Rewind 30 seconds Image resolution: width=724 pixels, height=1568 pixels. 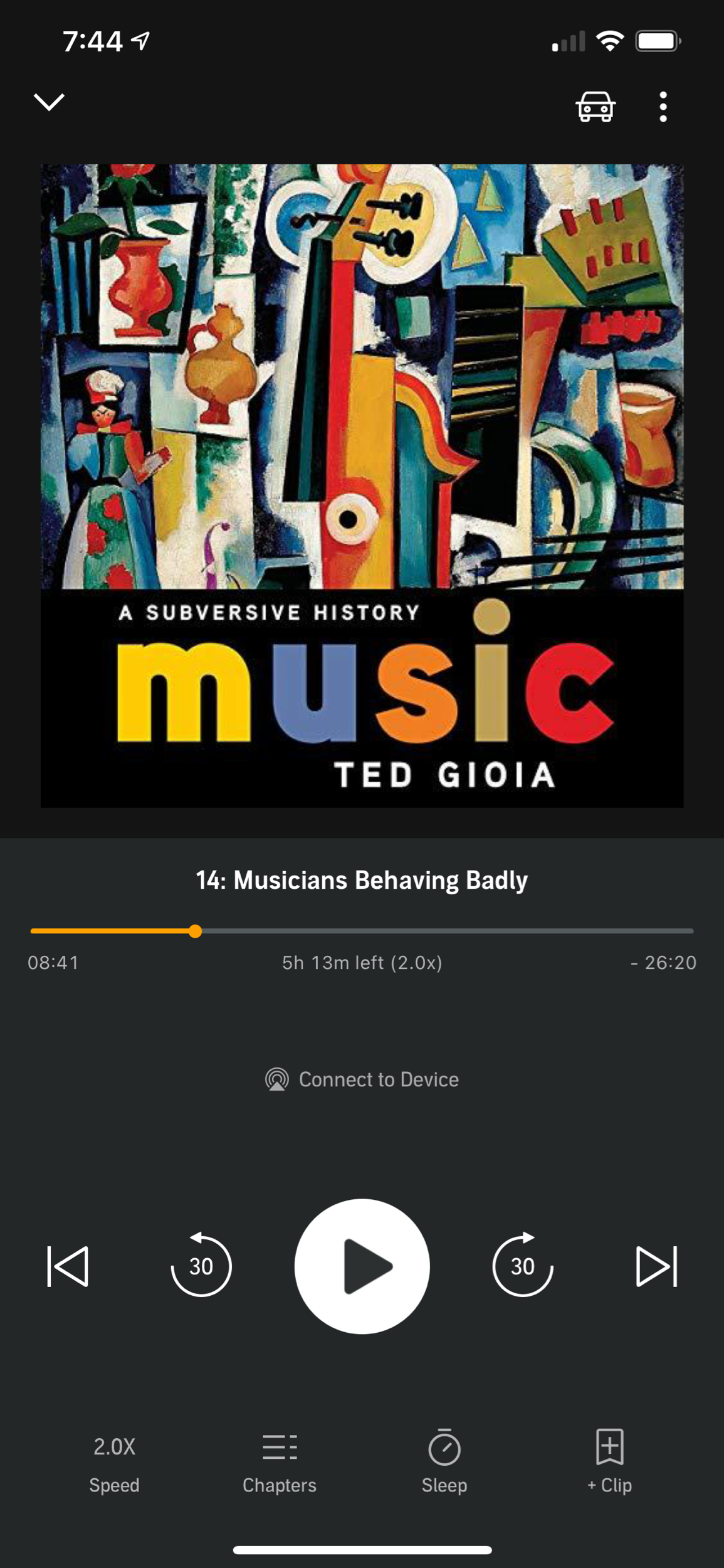pos(201,1266)
